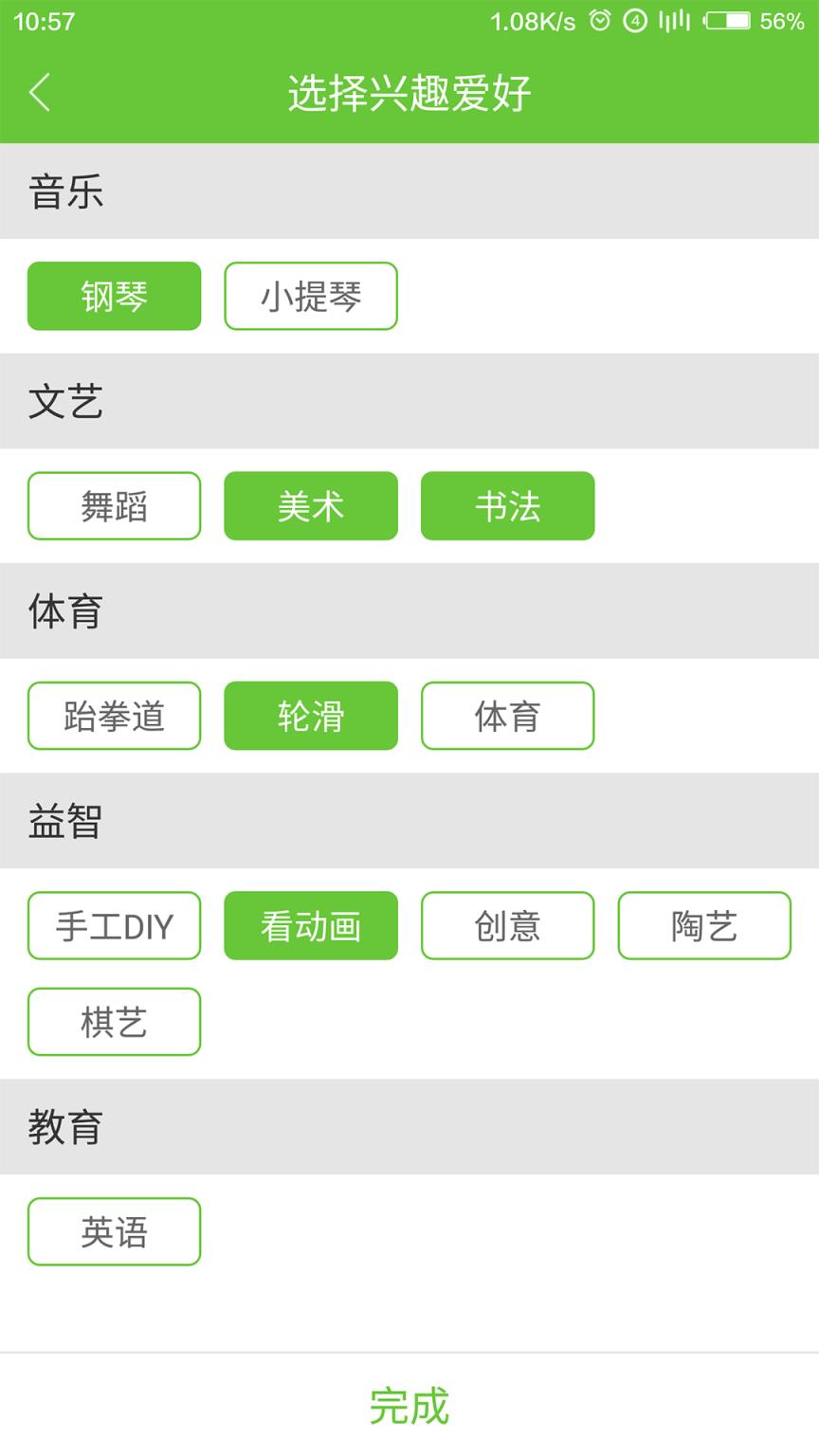
Task: Tap the 完成 button to finish
Action: click(x=409, y=1407)
